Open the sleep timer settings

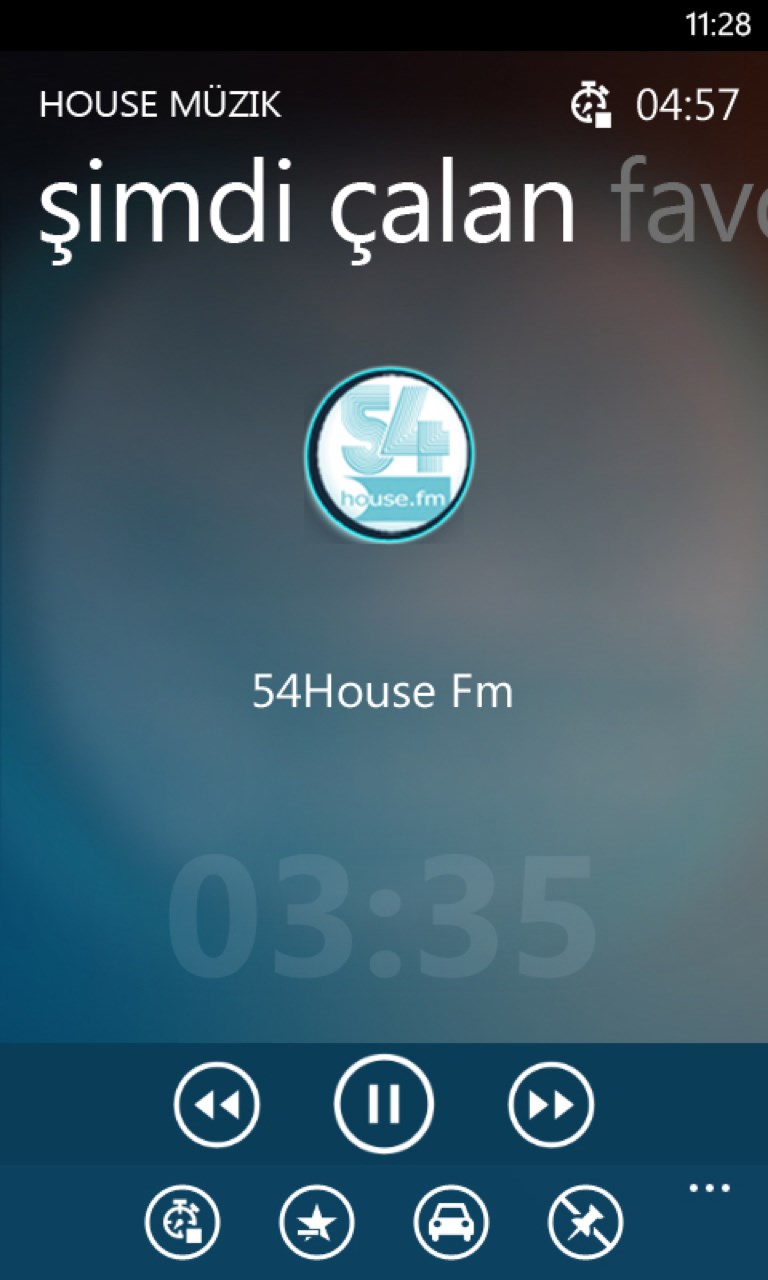tap(182, 1222)
